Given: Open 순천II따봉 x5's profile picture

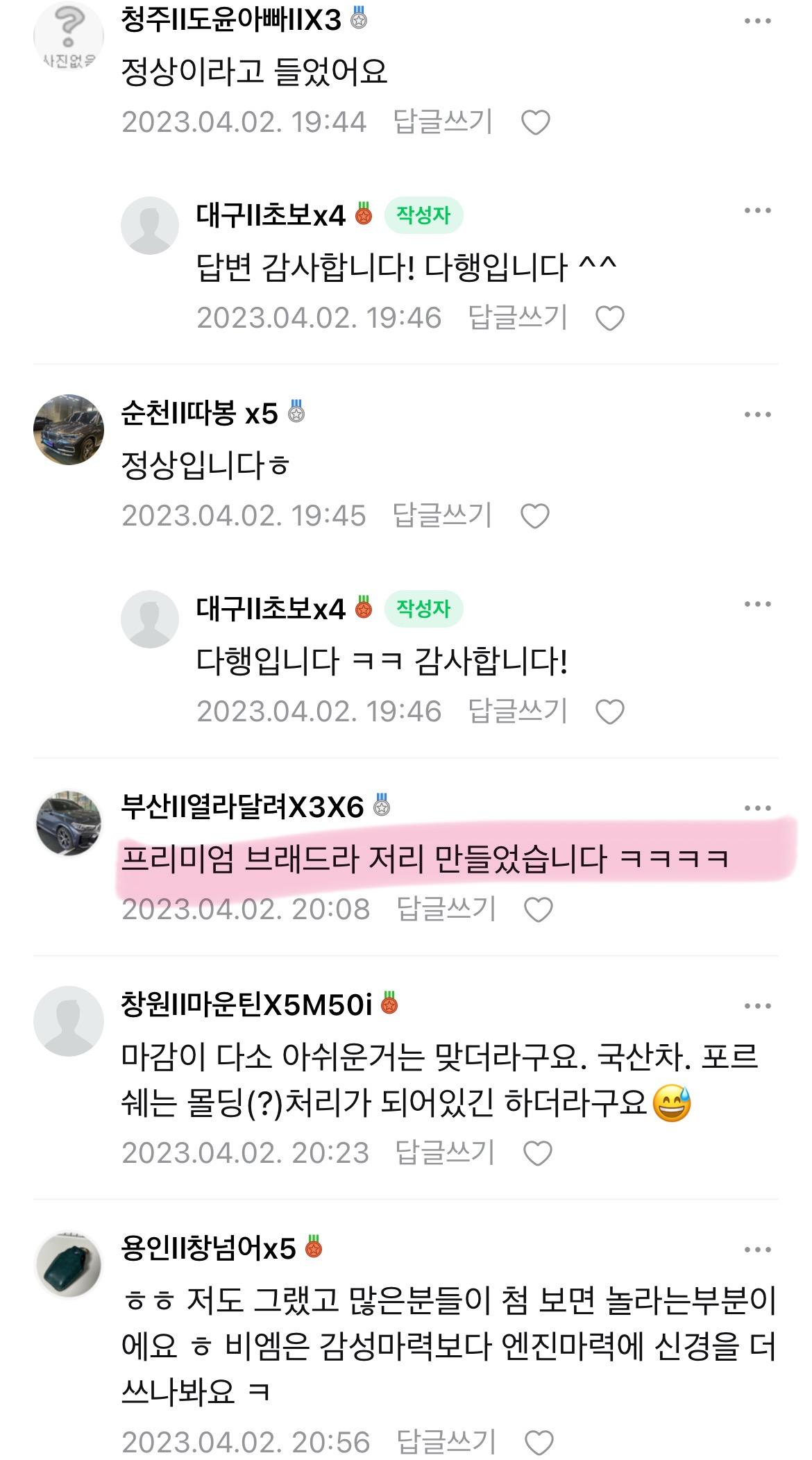Looking at the screenshot, I should [68, 430].
